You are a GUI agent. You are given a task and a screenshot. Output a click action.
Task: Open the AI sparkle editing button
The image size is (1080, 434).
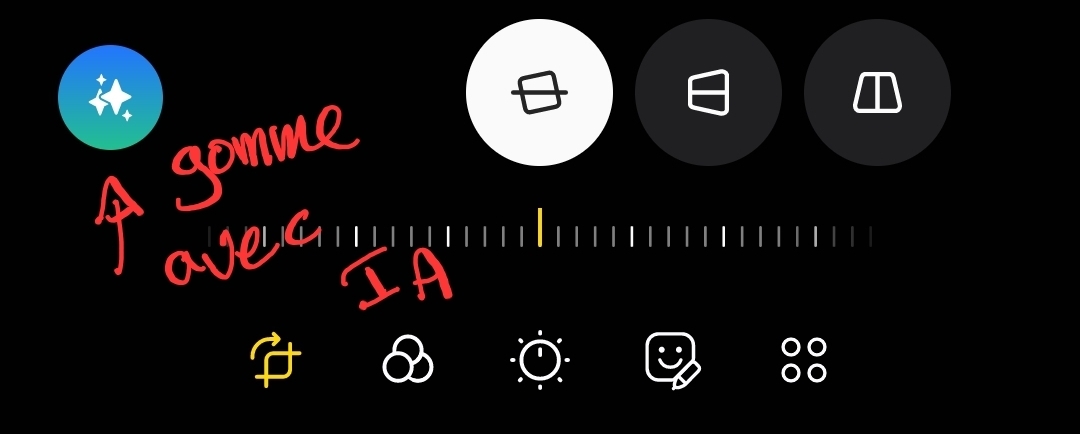(x=110, y=97)
